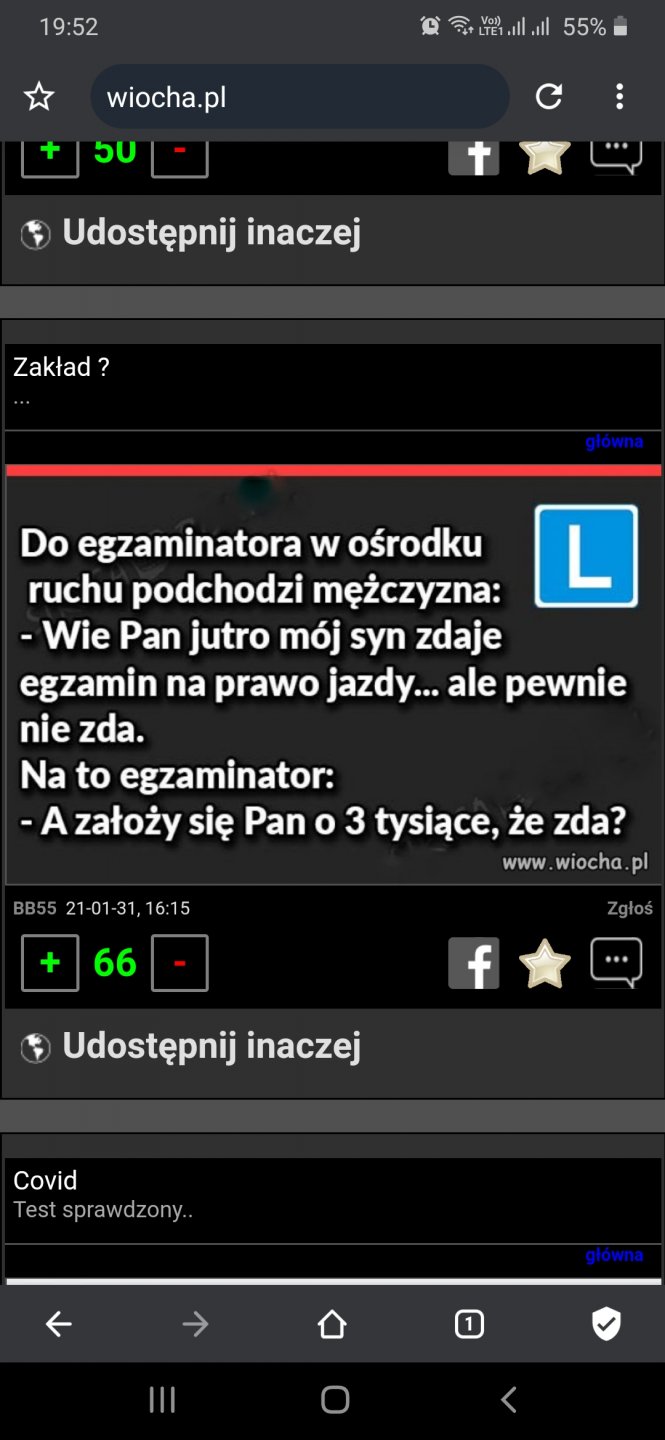Viewport: 665px width, 1440px height.
Task: Bookmark this page with the star icon
Action: tap(39, 97)
